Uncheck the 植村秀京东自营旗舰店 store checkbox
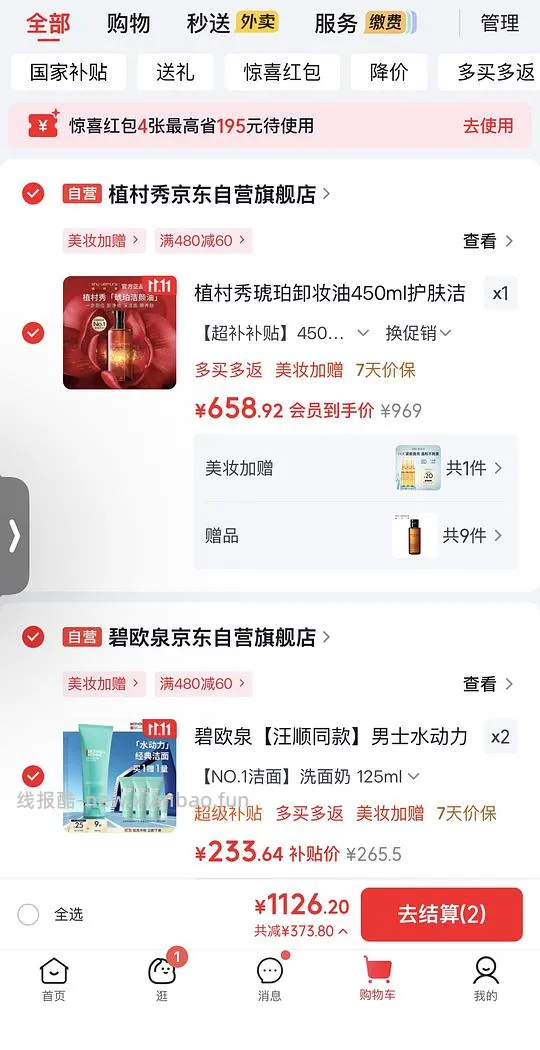540x1050 pixels. [33, 194]
